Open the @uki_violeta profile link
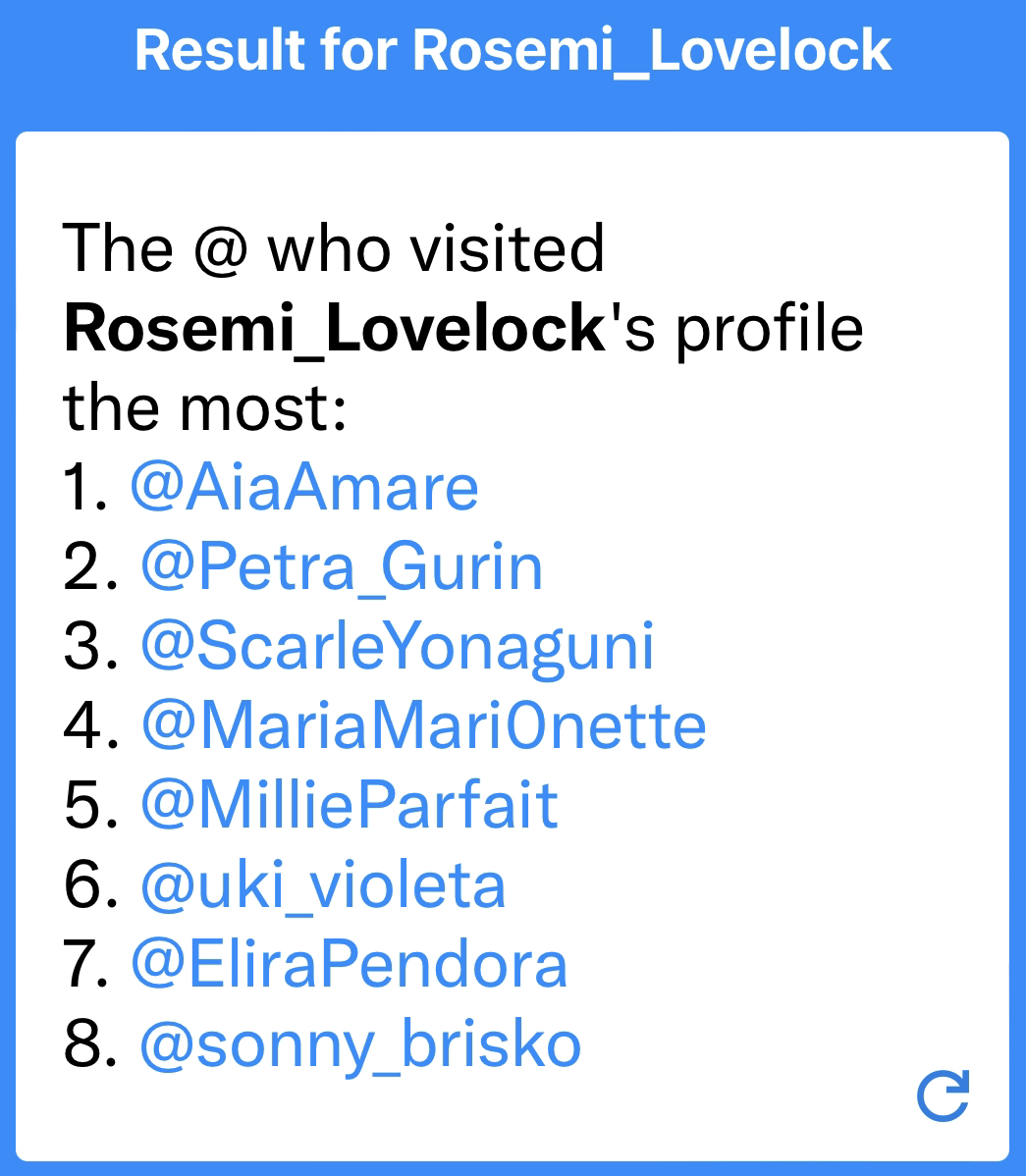This screenshot has height=1176, width=1026. pos(323,885)
